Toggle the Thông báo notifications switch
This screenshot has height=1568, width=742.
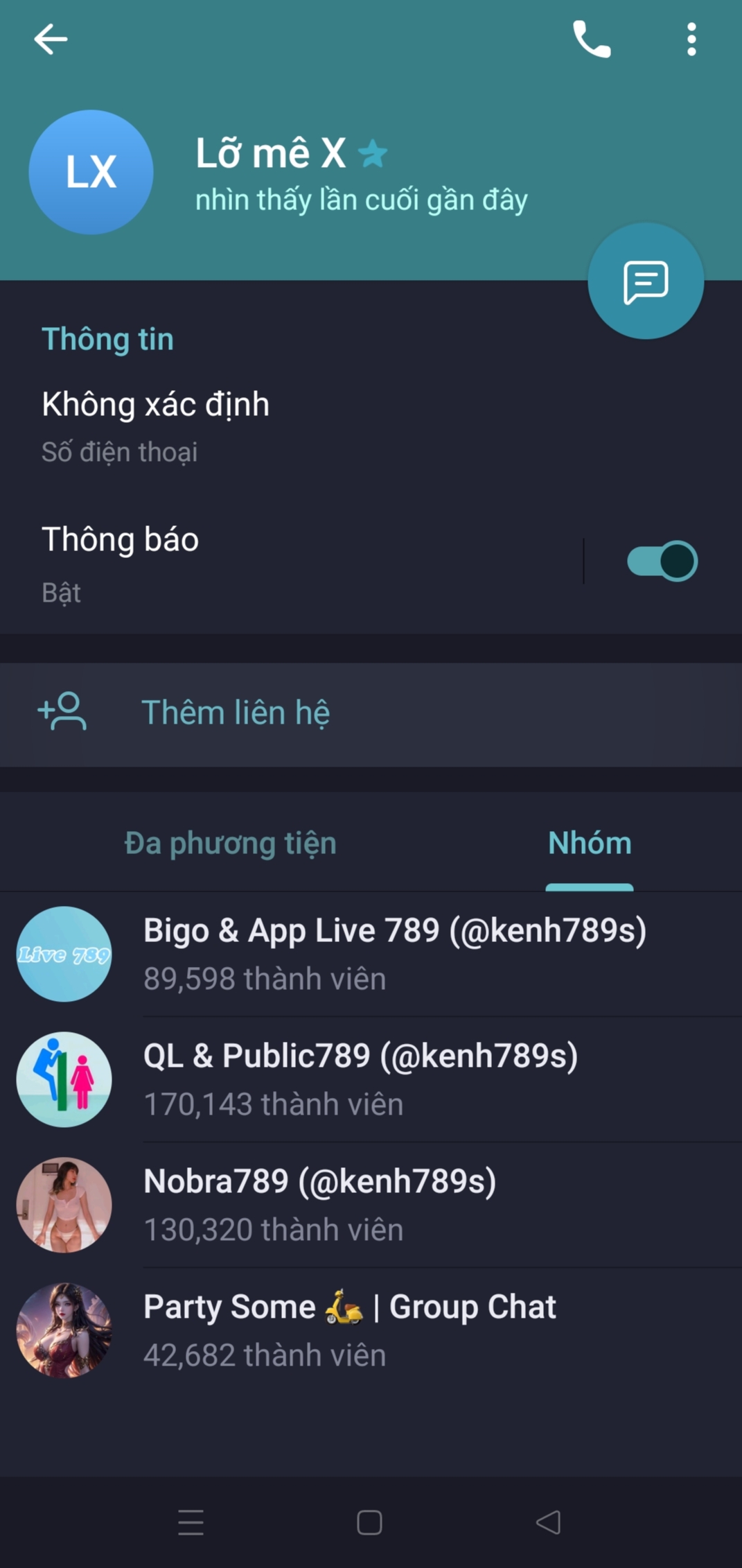pos(661,561)
